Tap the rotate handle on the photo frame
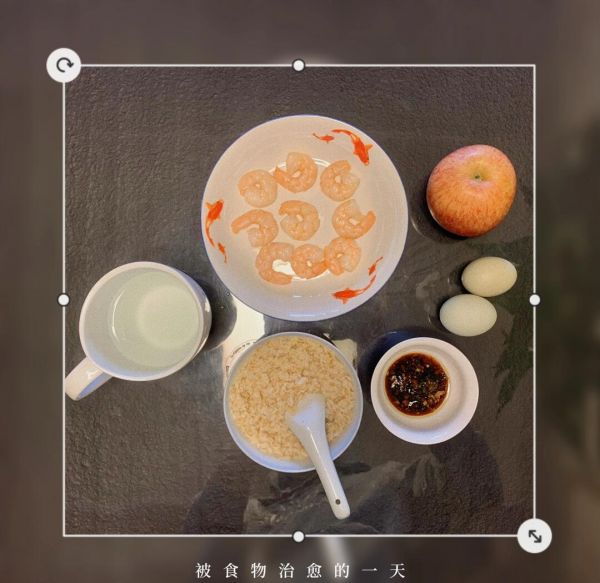Screen dimensions: 600x583 tap(64, 66)
